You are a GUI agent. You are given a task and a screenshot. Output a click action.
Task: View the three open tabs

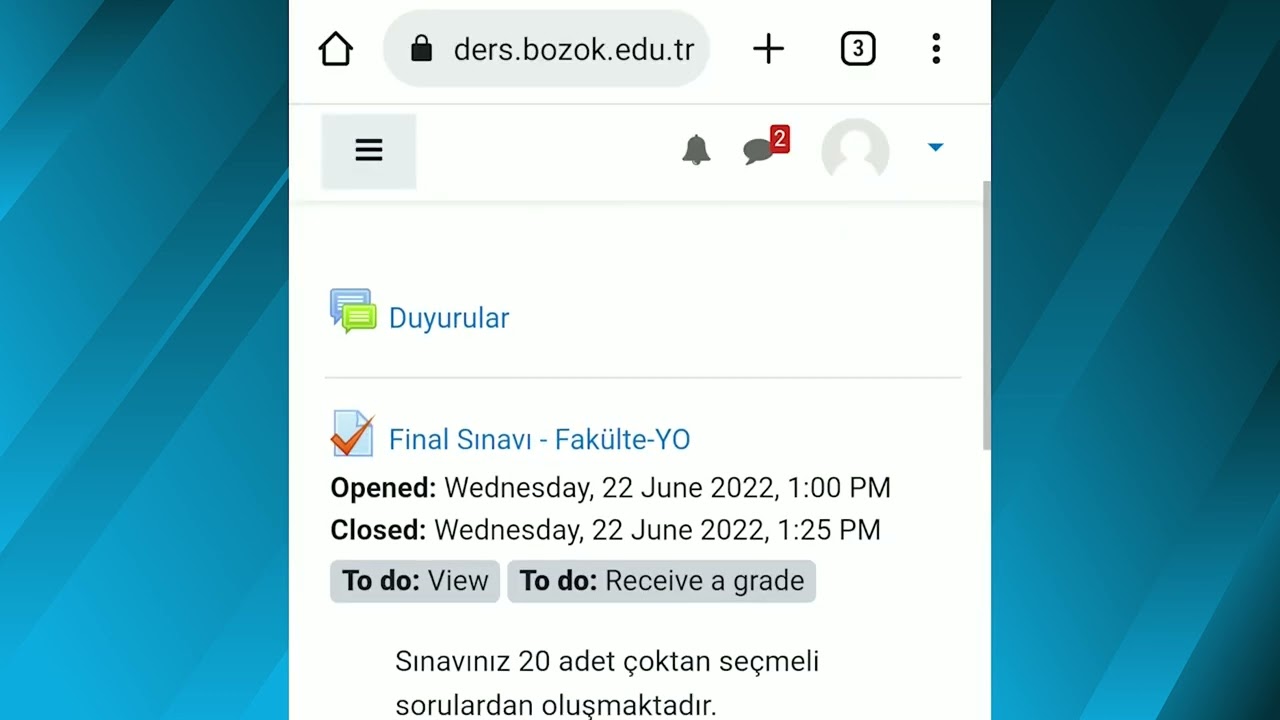pos(857,49)
